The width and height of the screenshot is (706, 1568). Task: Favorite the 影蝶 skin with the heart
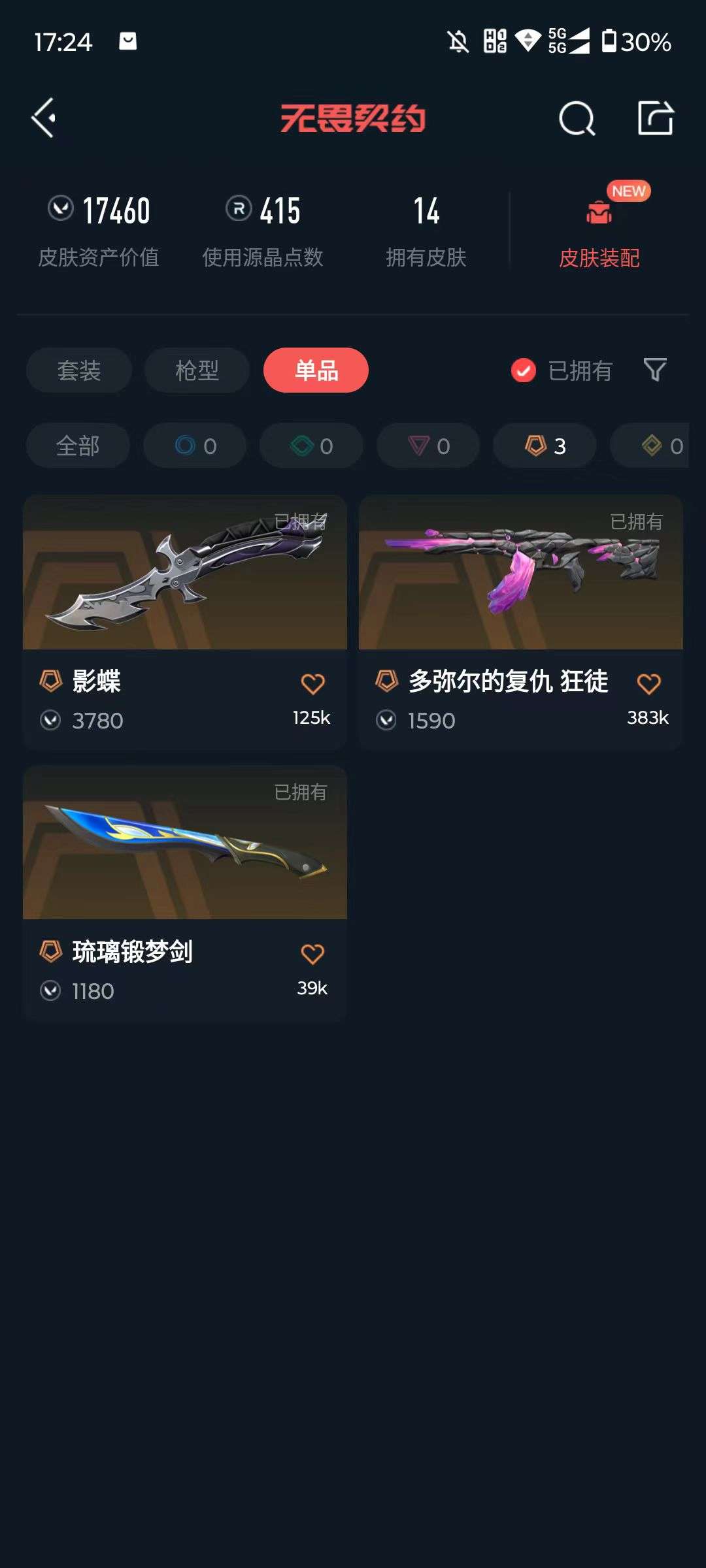click(x=313, y=682)
